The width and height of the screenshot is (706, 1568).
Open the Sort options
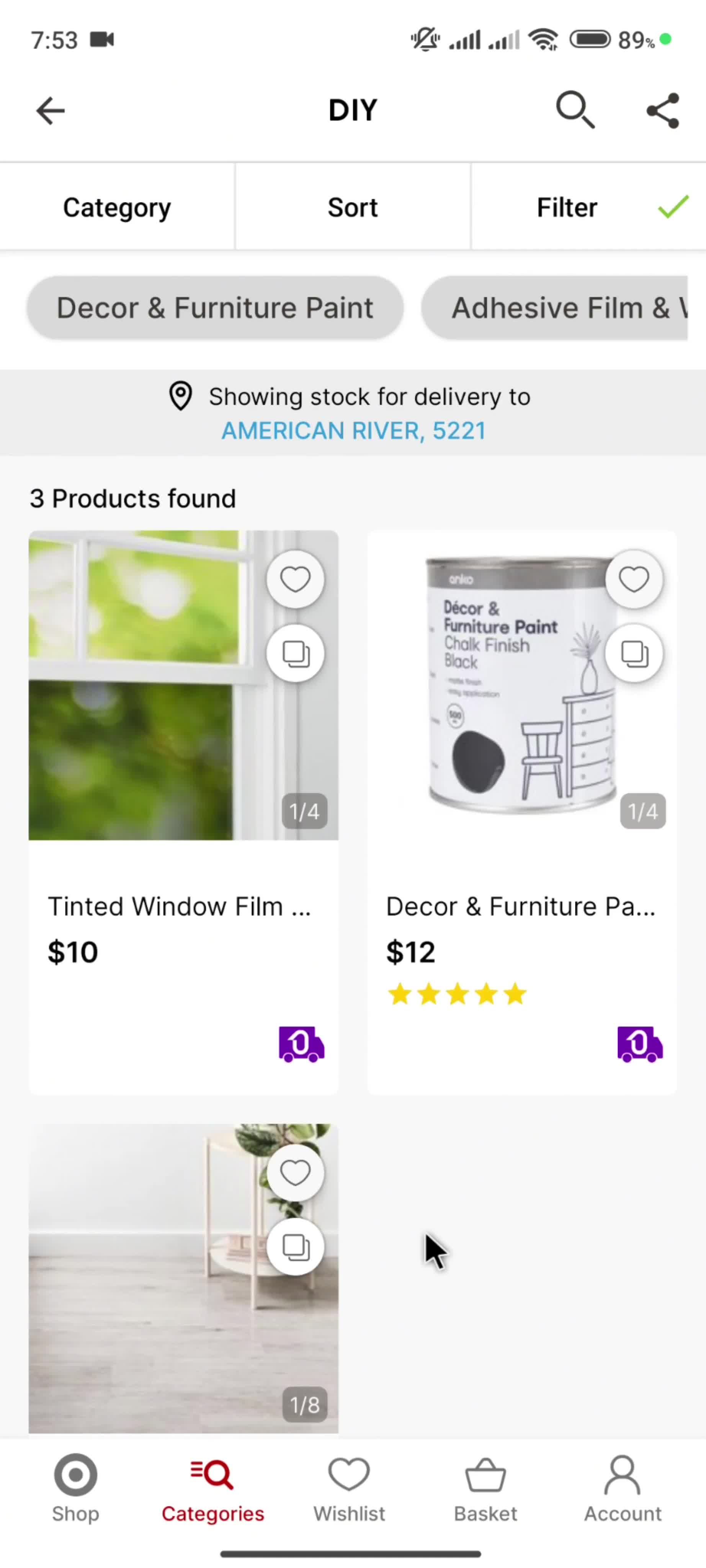[x=353, y=207]
